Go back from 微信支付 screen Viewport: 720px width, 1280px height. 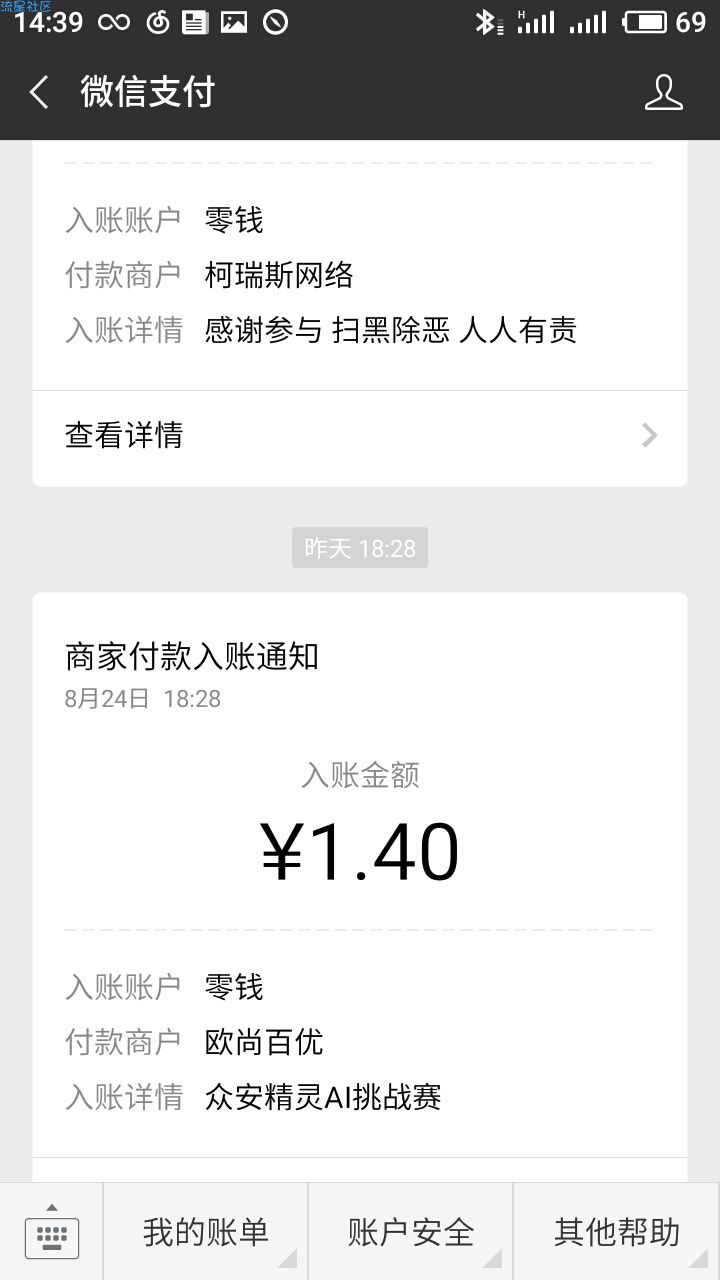point(39,93)
